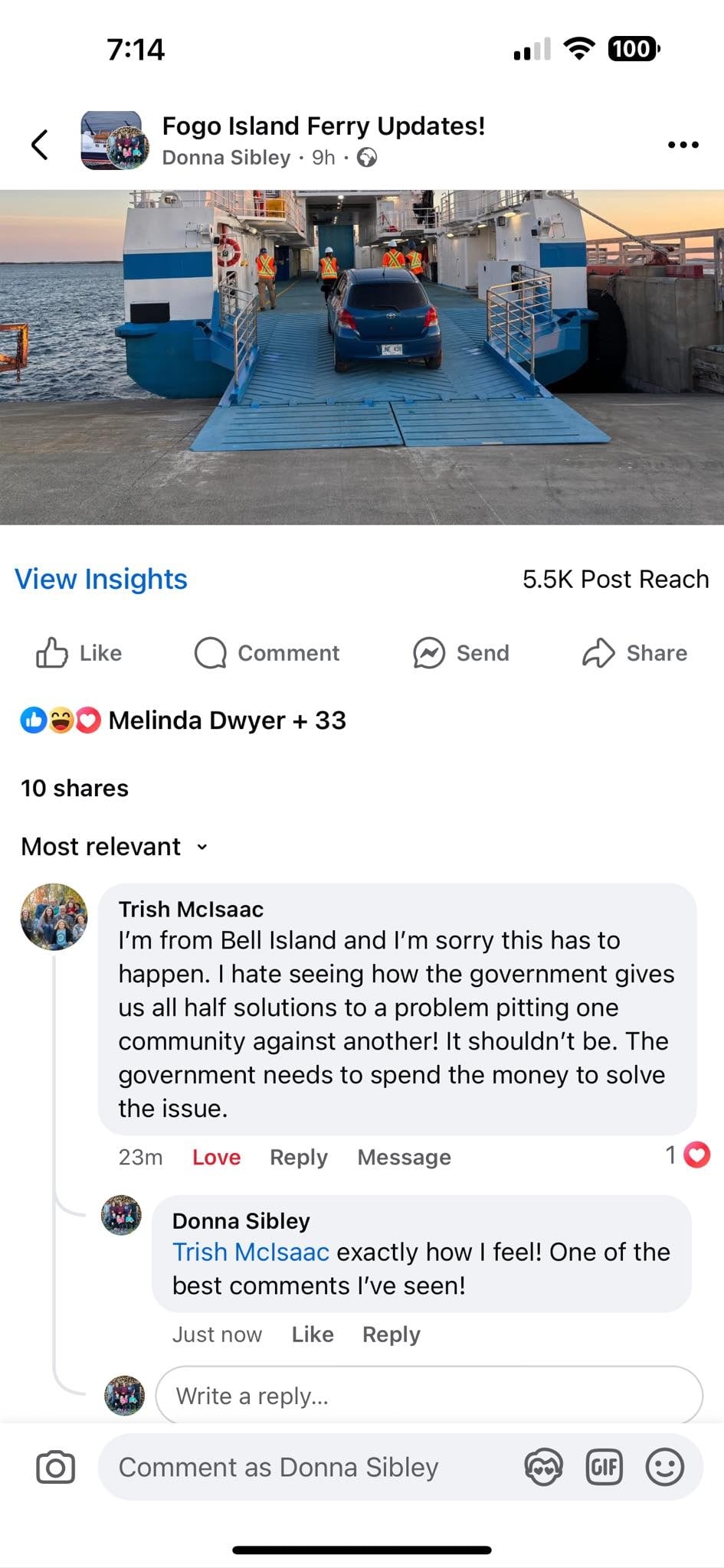Open the camera to attach a photo

55,1467
